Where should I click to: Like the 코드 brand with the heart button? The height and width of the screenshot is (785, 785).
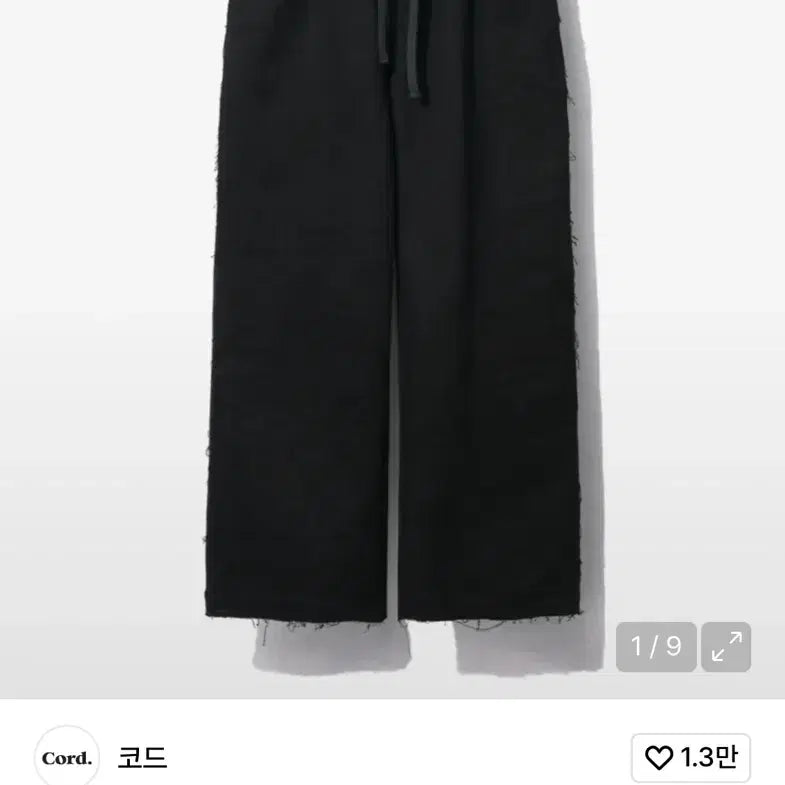[x=692, y=759]
